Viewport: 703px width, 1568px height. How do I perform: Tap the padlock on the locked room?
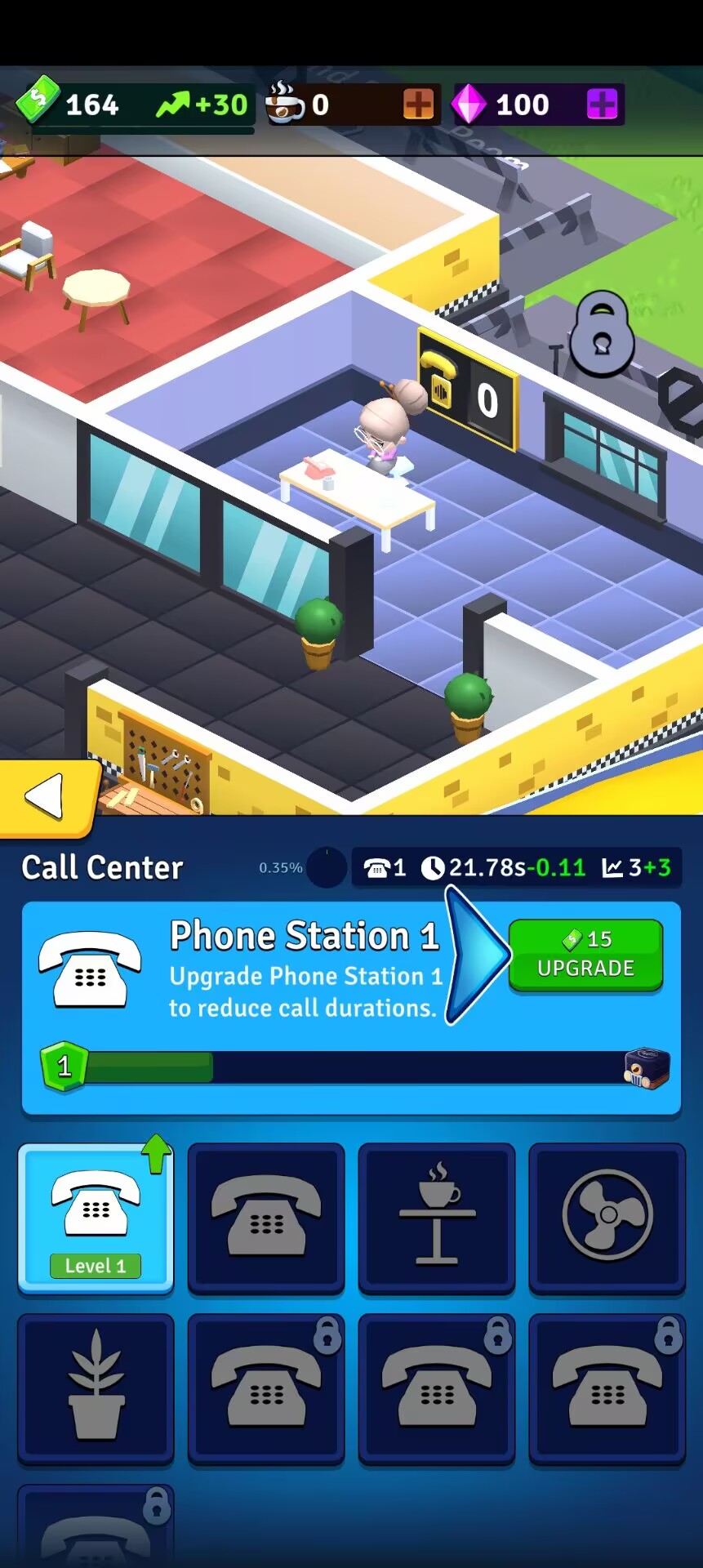602,335
